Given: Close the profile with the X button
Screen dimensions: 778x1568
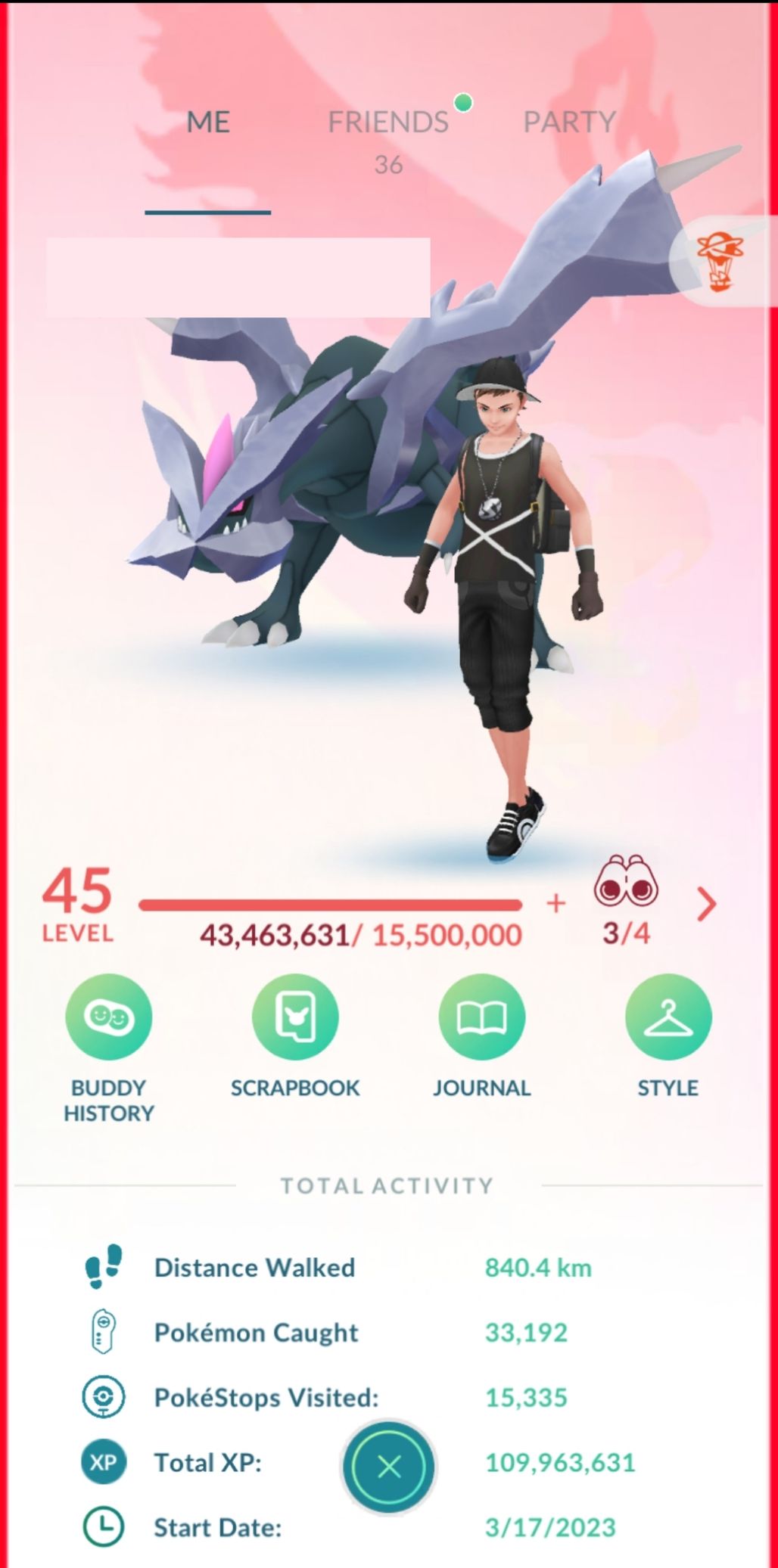Looking at the screenshot, I should point(389,1467).
